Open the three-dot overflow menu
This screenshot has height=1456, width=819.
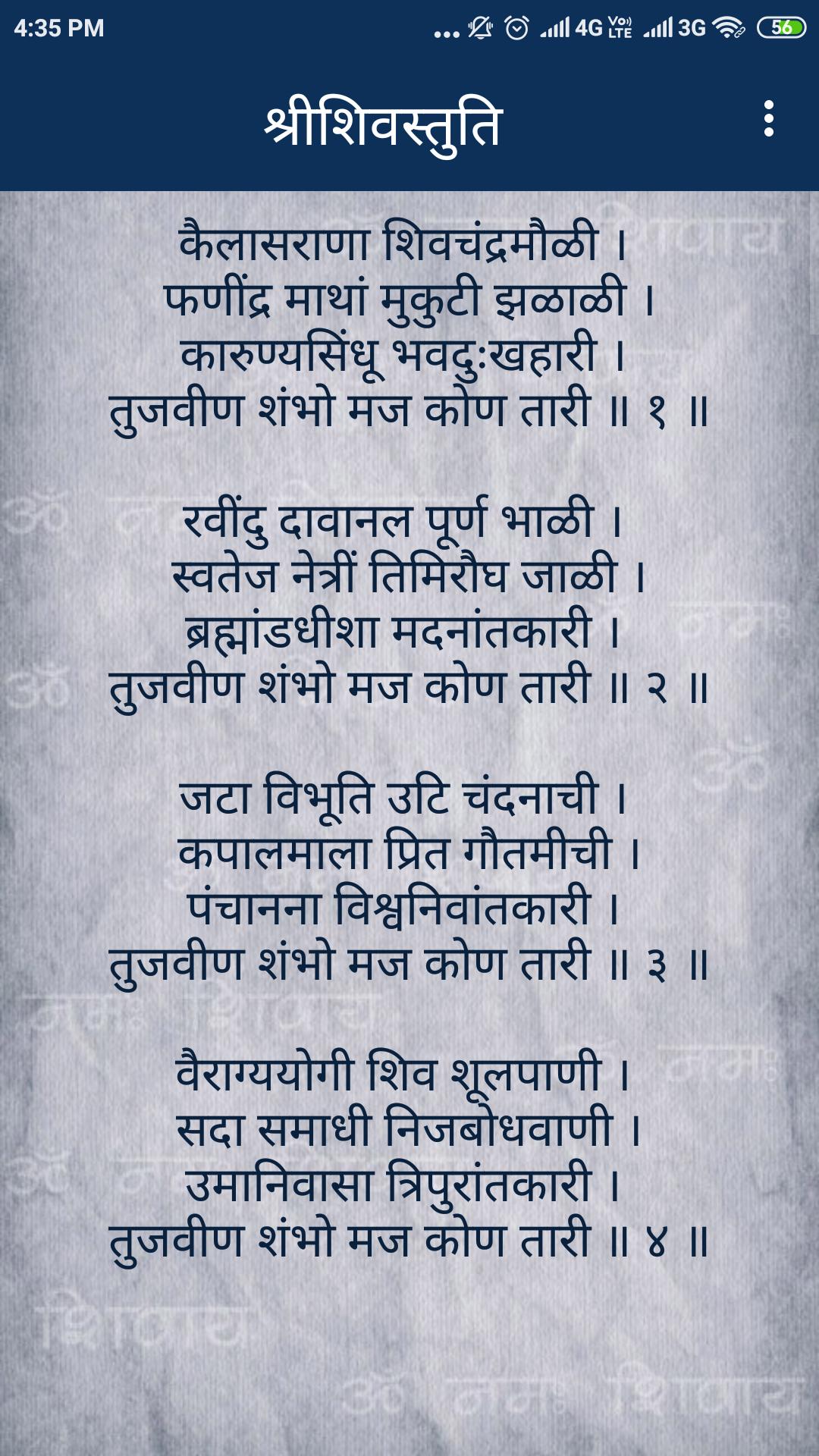tap(769, 119)
